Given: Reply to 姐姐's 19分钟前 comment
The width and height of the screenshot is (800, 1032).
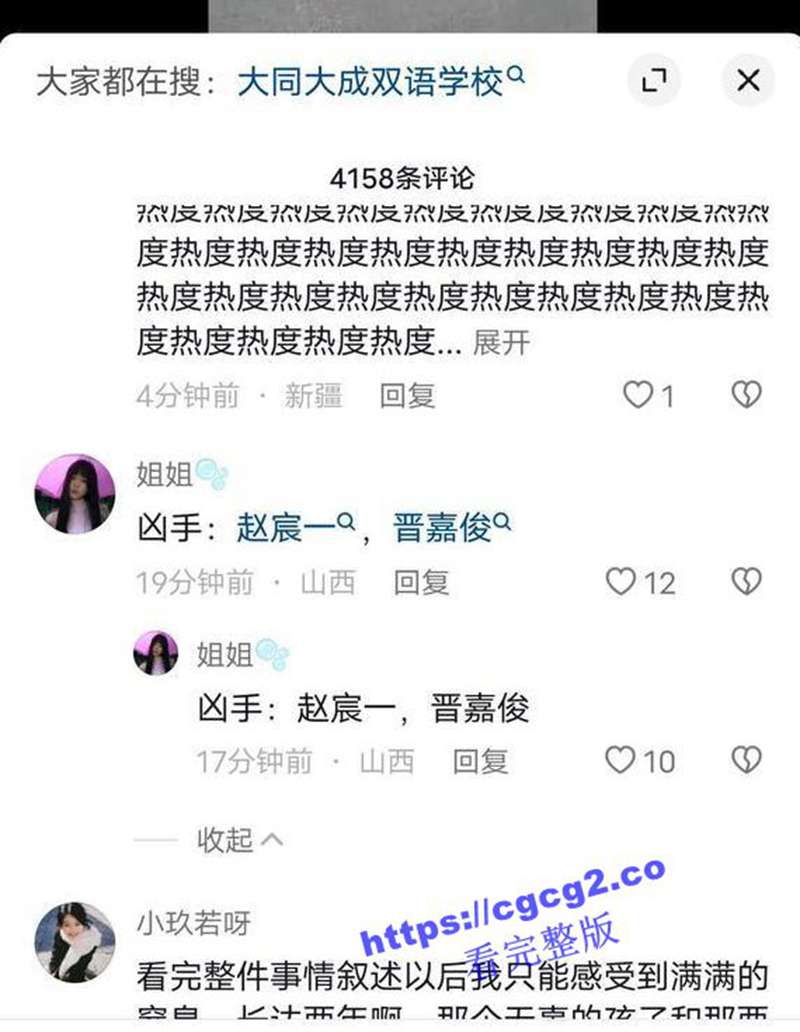Looking at the screenshot, I should click(421, 582).
